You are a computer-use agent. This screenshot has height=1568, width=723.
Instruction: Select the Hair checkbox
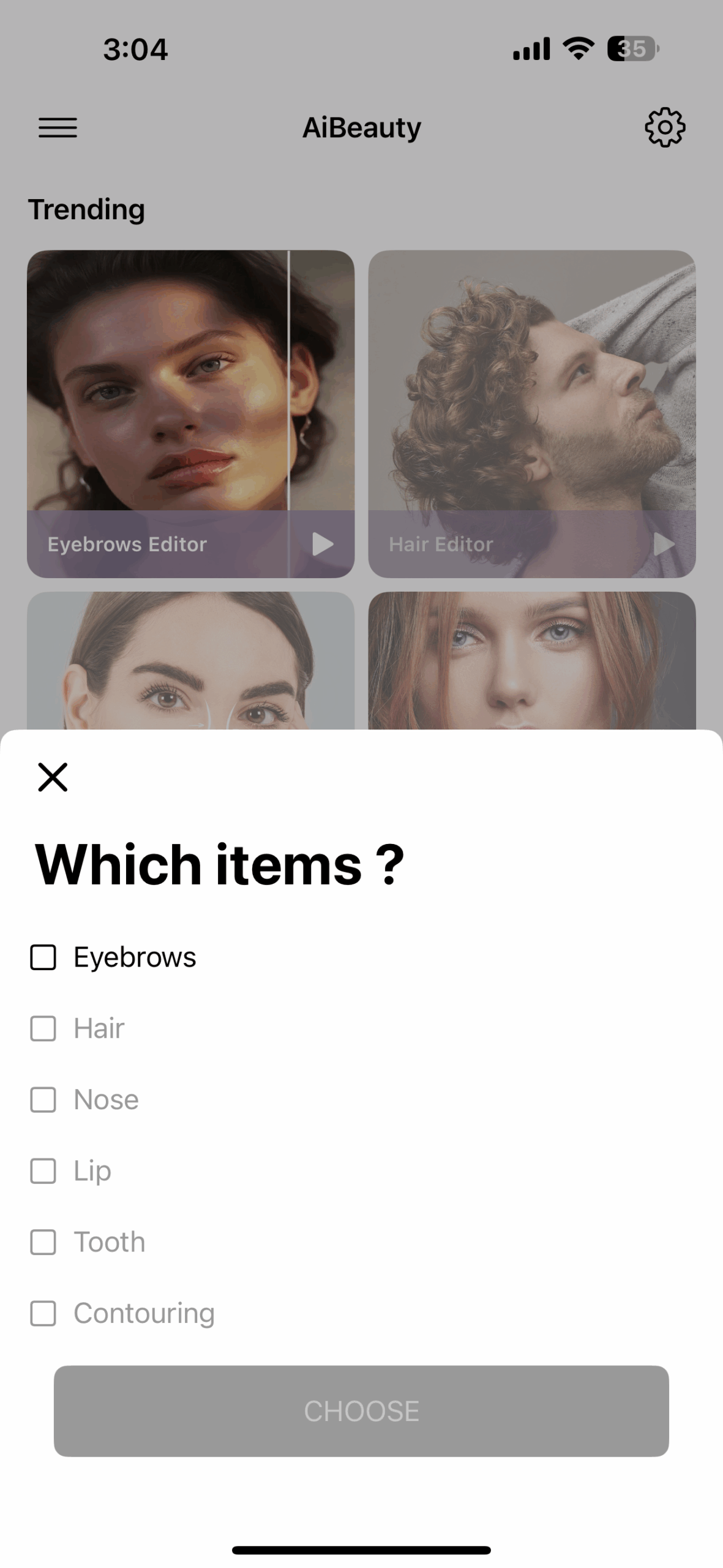[43, 1028]
